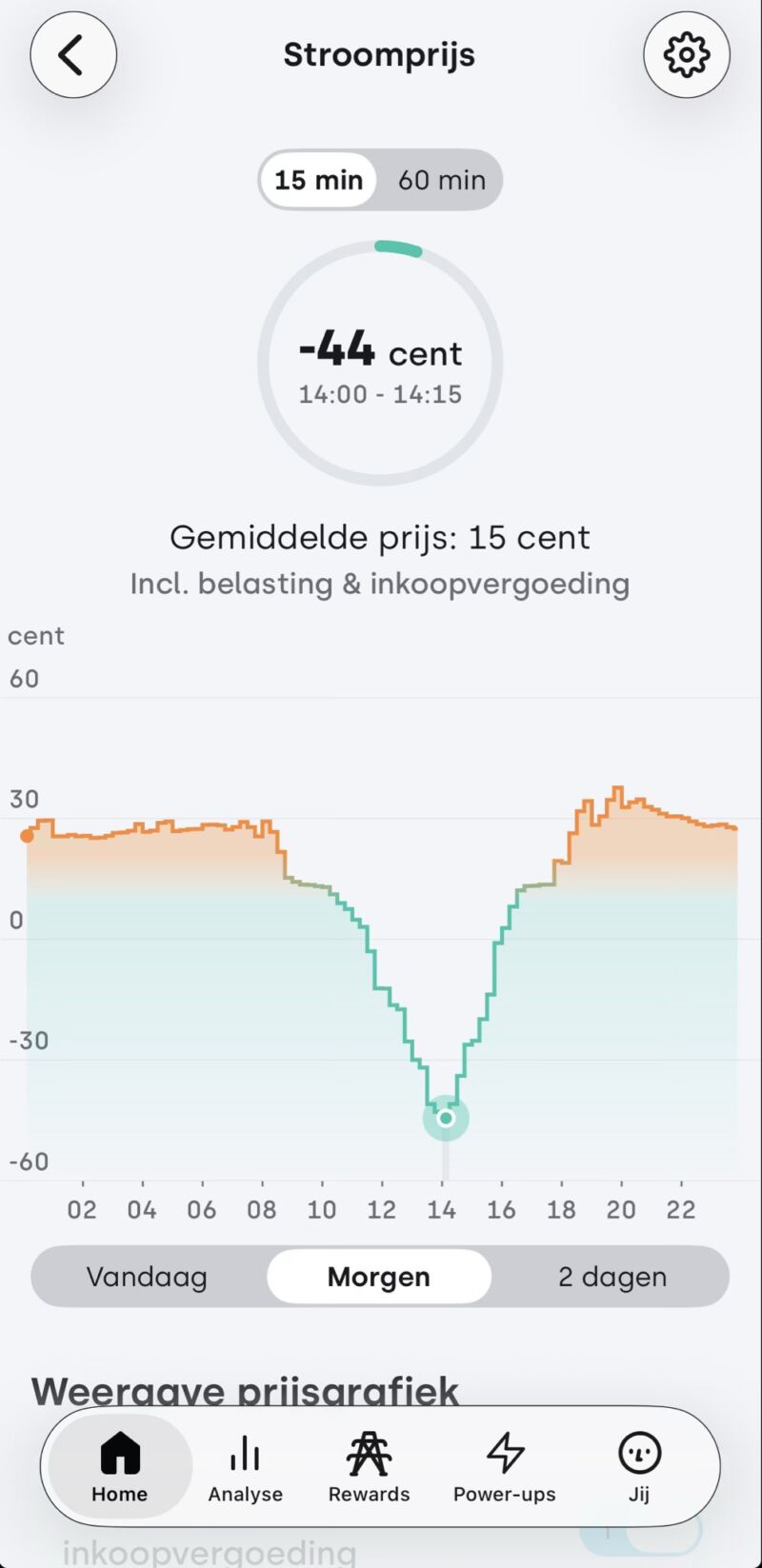Switch to the 2 dagen view
This screenshot has height=1568, width=762.
612,1277
